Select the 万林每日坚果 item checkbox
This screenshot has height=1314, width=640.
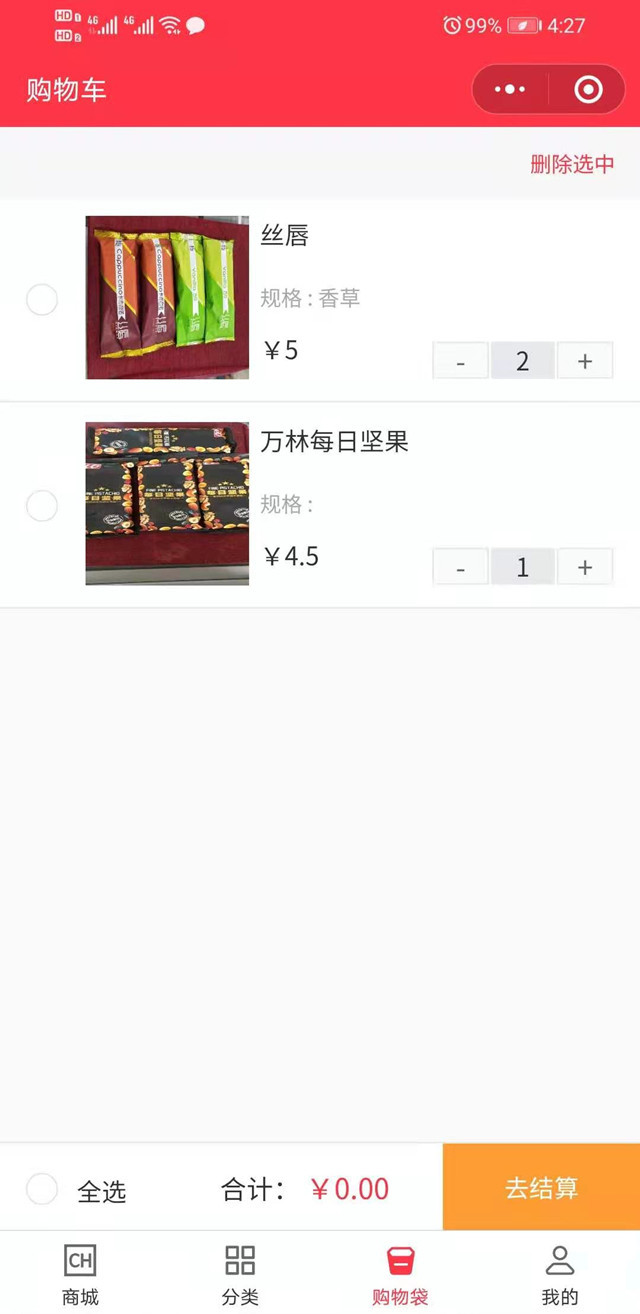[42, 505]
